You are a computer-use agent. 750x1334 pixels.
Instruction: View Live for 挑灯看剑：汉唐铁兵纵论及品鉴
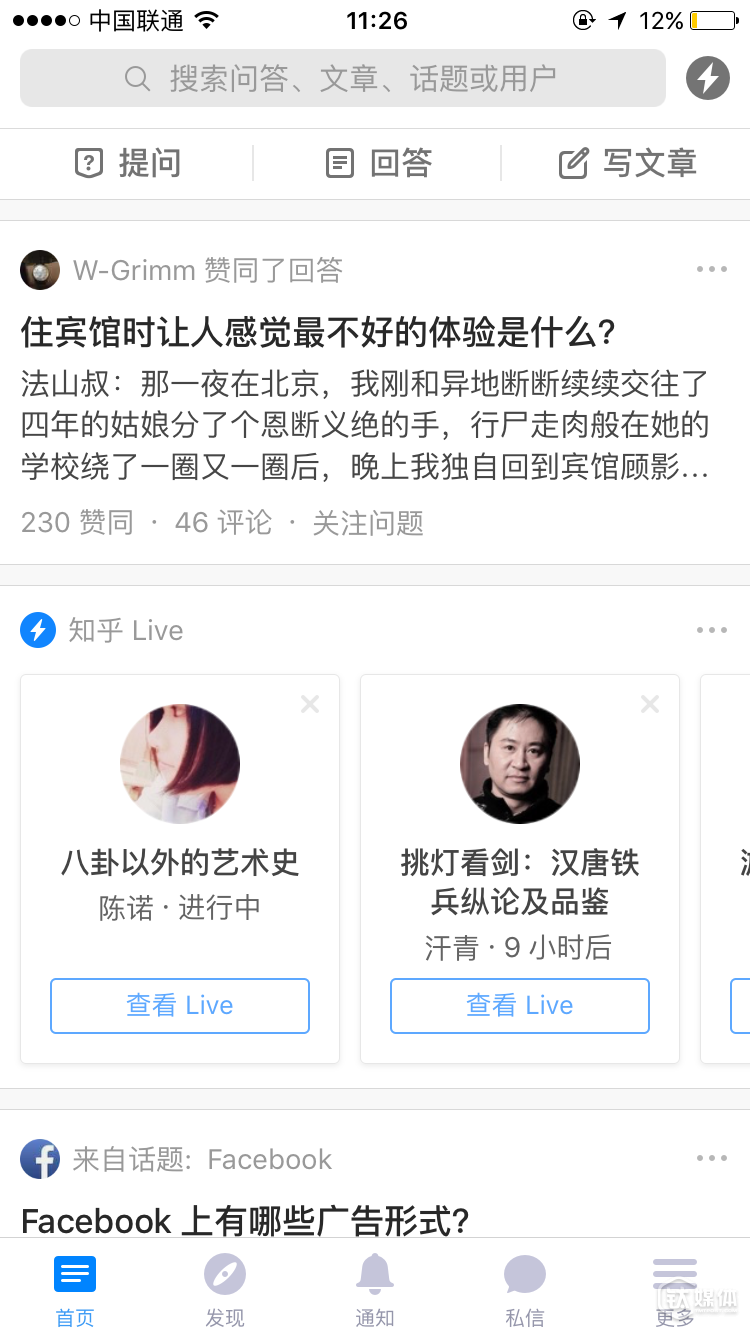pos(520,1005)
